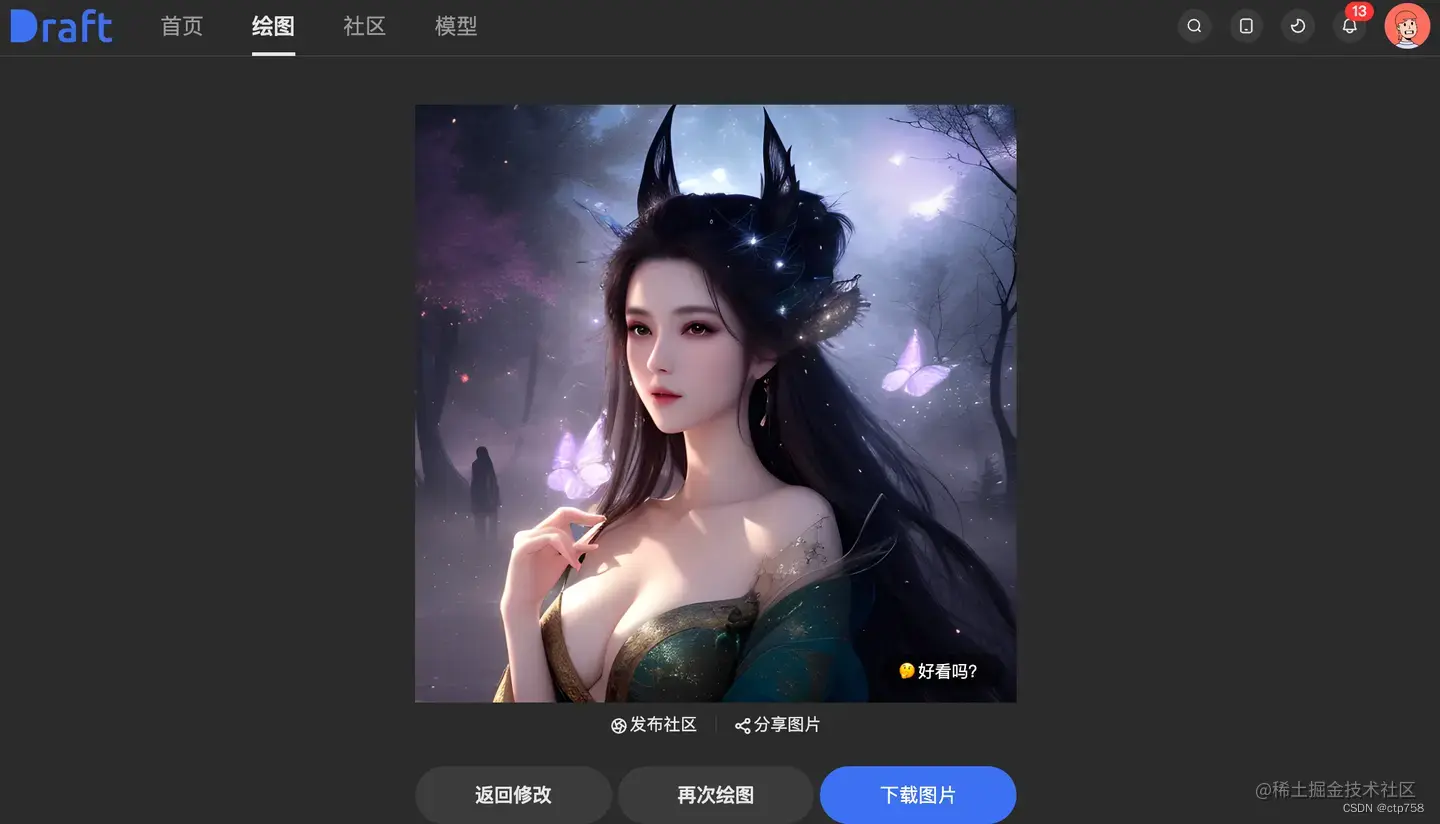Generate again with 再次绘图
Screen dimensions: 1440x824
[716, 795]
